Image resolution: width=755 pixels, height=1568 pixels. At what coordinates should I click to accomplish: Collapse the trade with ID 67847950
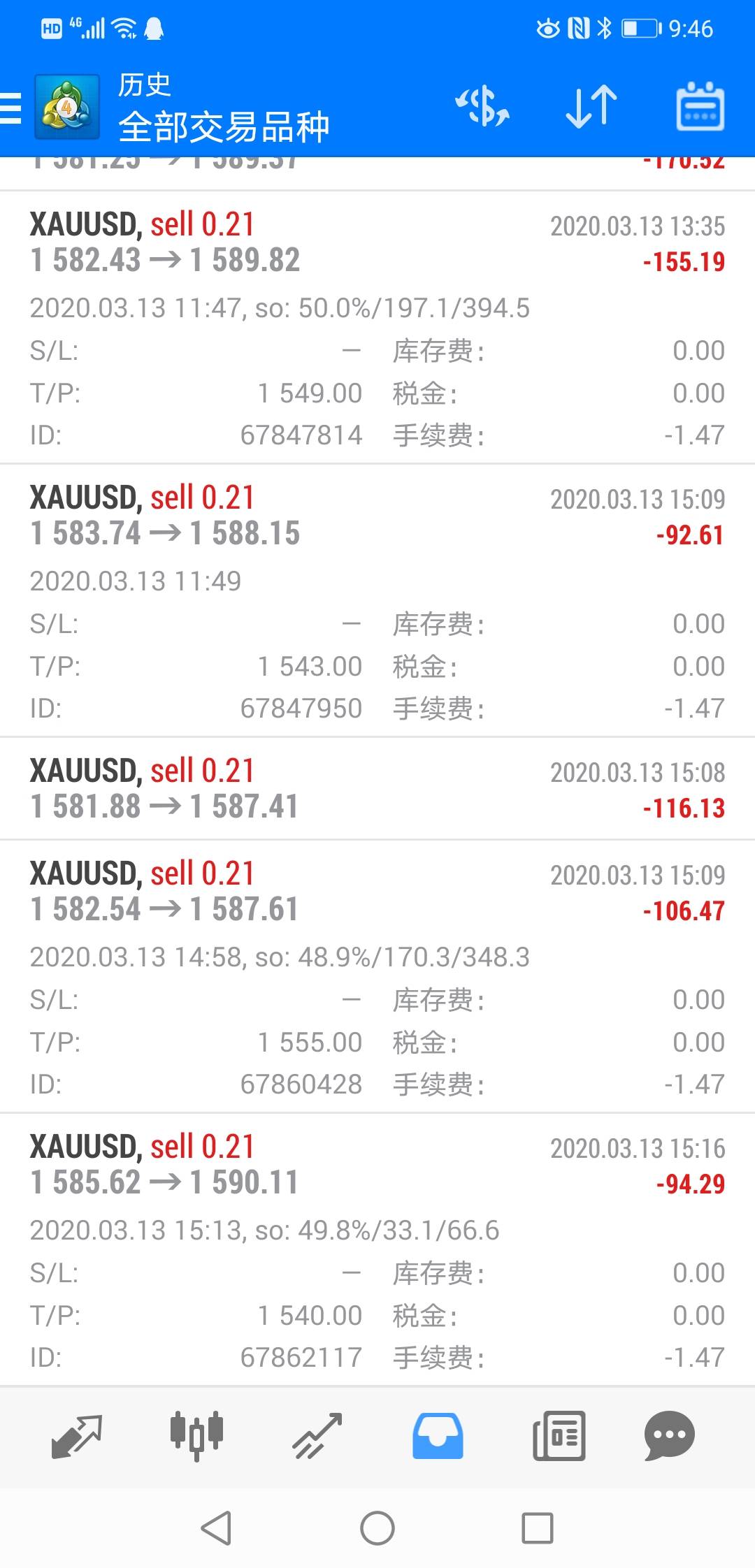tap(377, 516)
